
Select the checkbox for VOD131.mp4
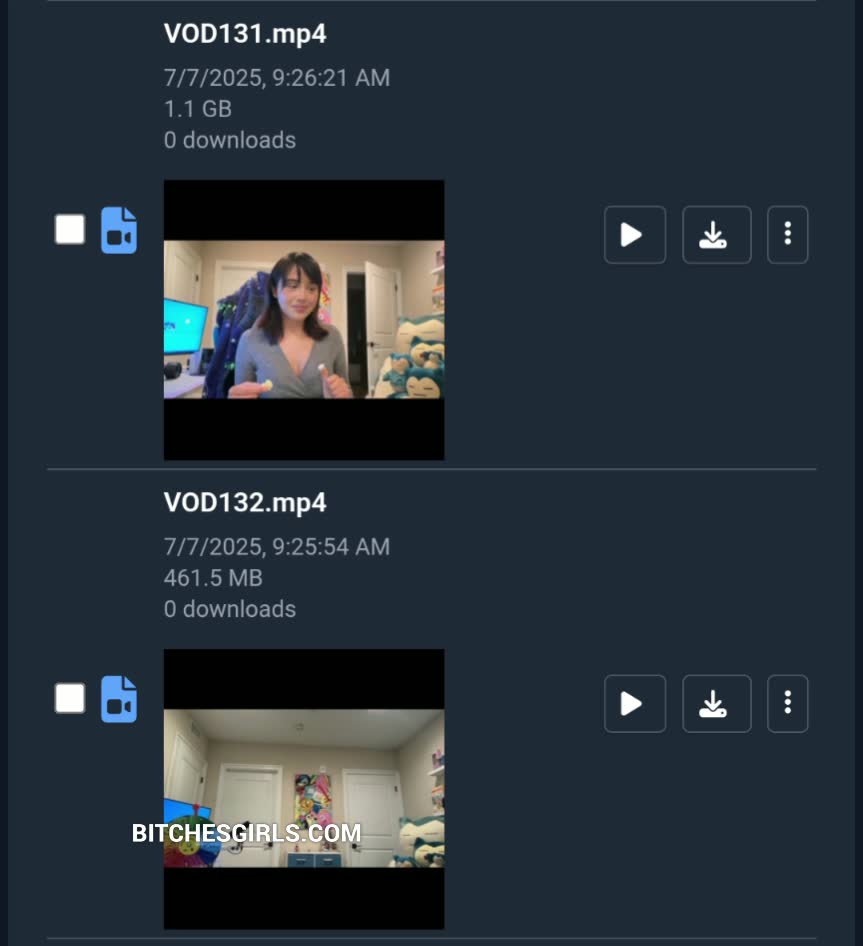[x=70, y=229]
